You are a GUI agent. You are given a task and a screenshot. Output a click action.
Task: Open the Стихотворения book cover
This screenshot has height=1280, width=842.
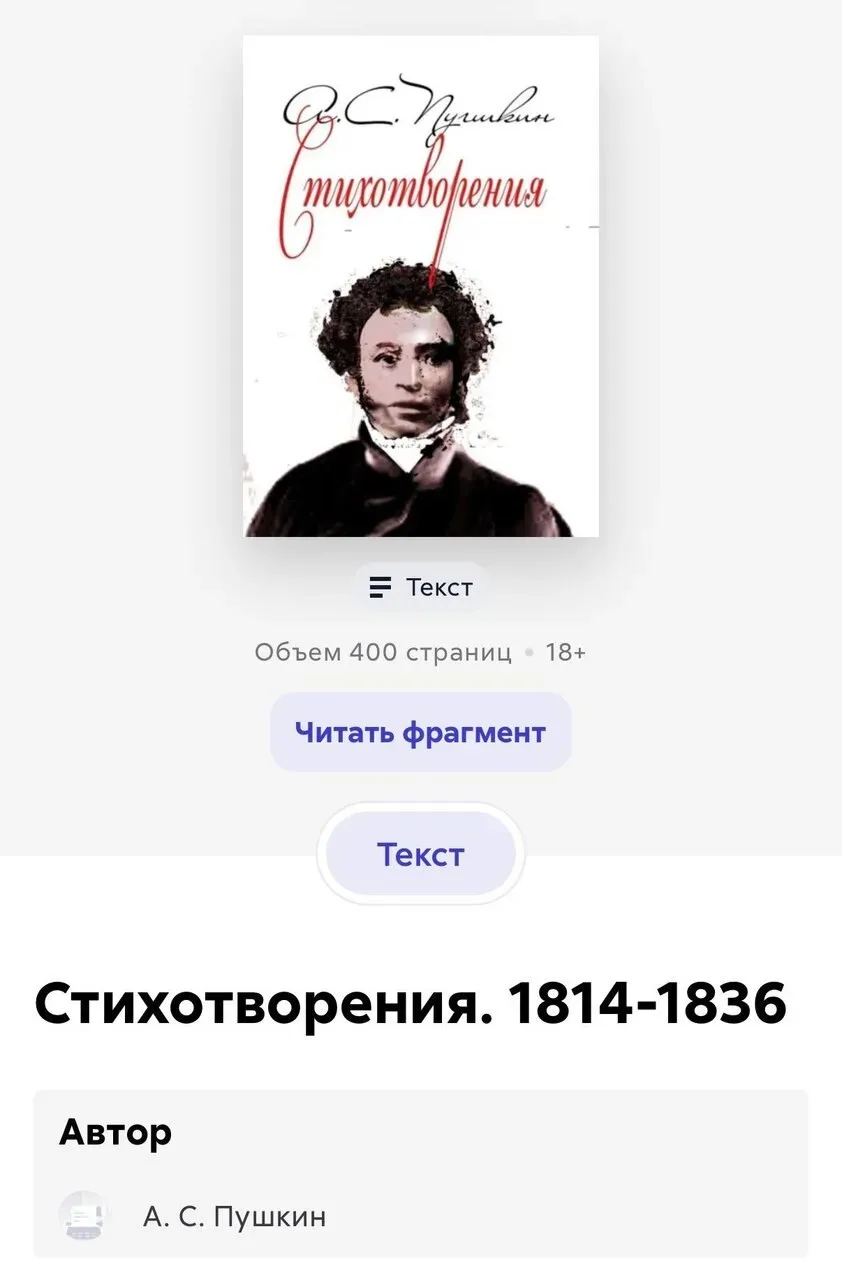coord(420,286)
